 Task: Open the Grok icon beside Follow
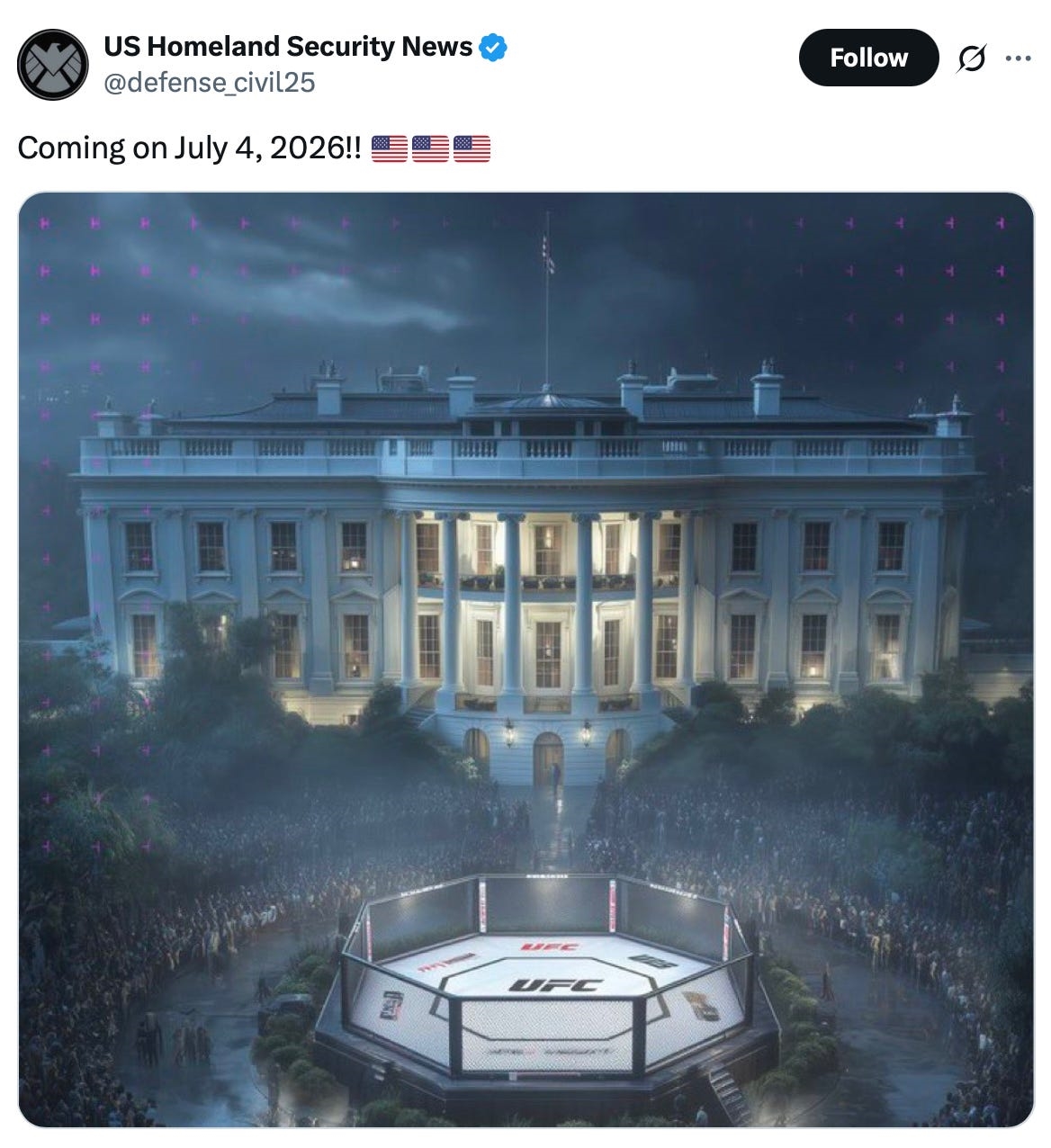[971, 58]
